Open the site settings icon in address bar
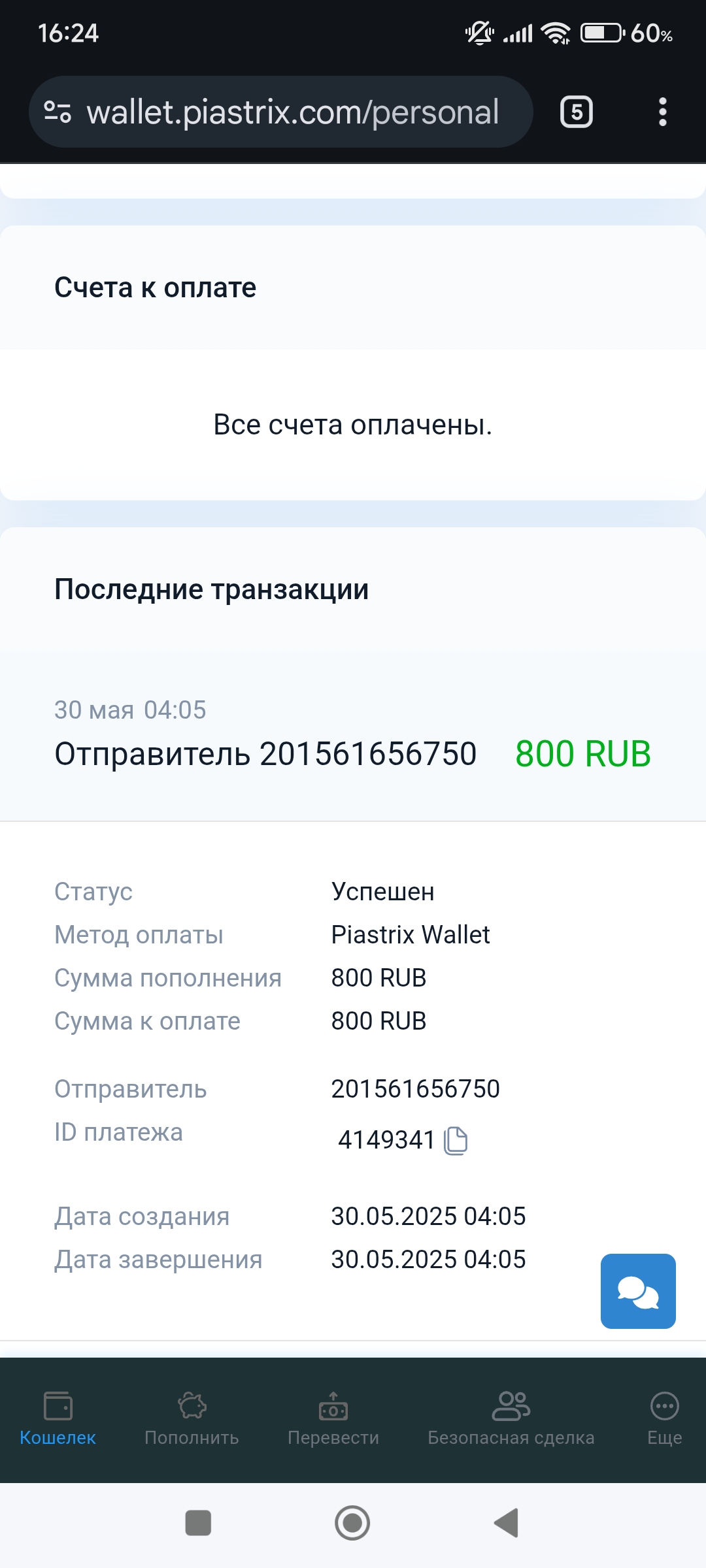 [x=58, y=112]
